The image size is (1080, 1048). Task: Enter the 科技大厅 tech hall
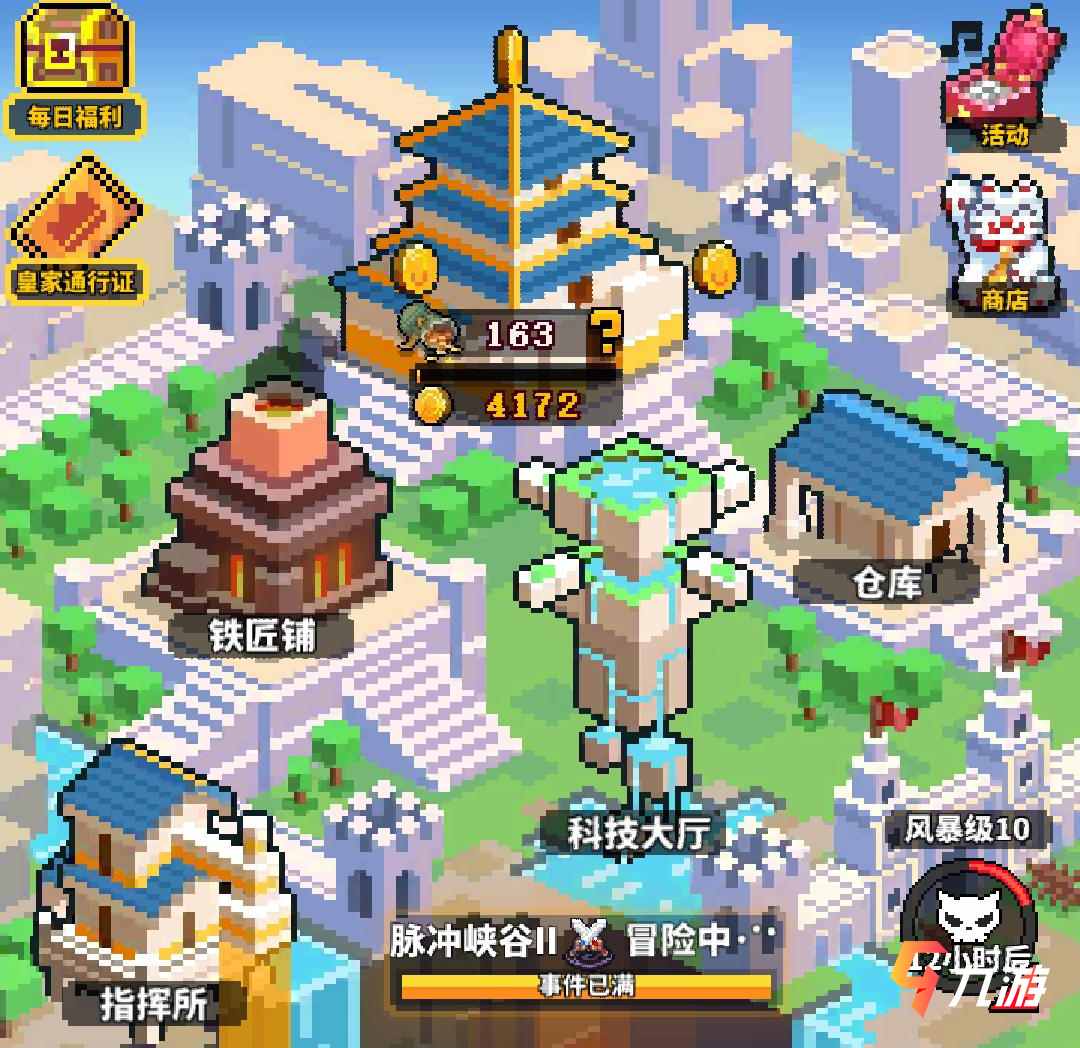pyautogui.click(x=635, y=640)
